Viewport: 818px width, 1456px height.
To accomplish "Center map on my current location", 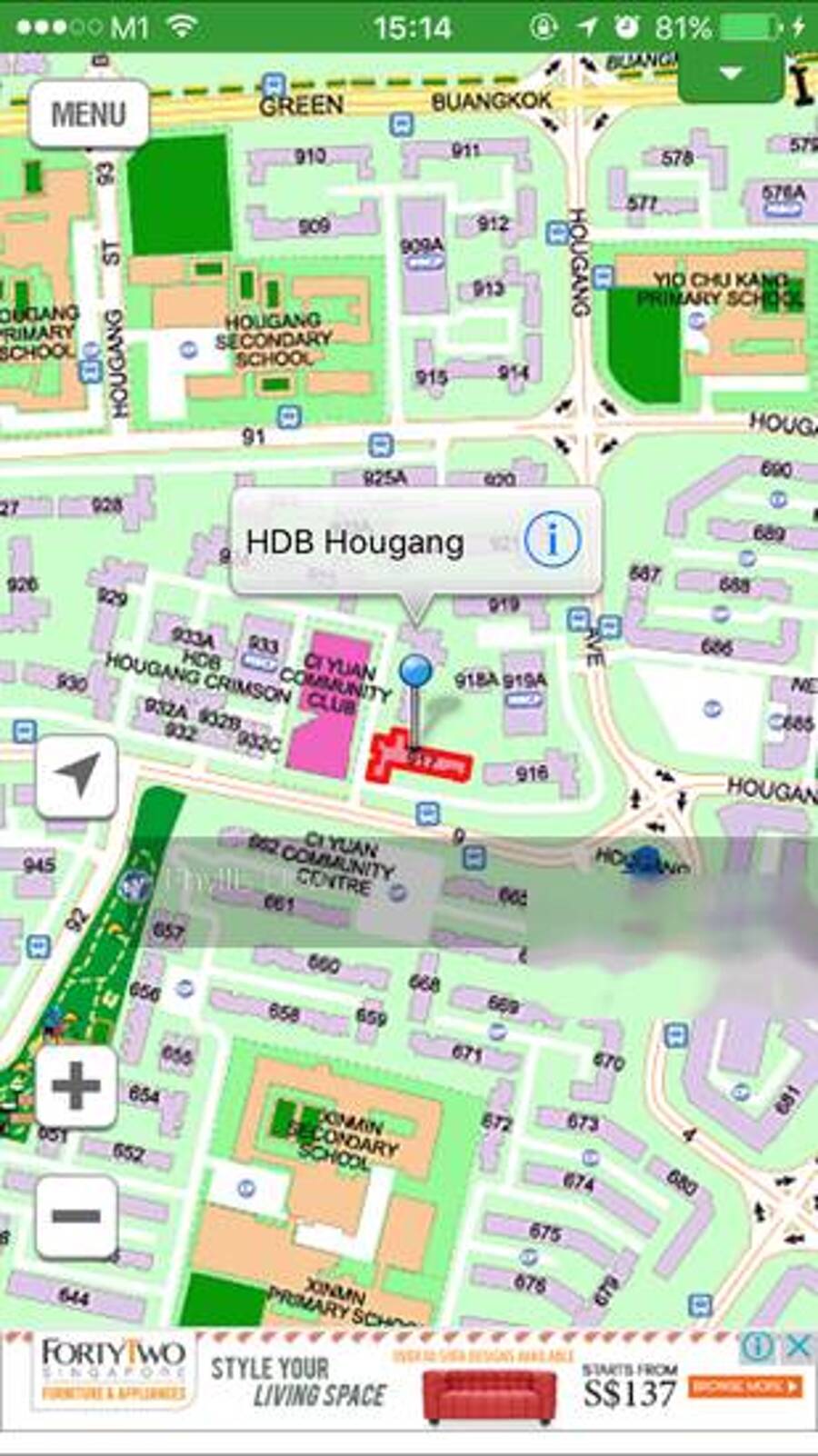I will (x=77, y=775).
